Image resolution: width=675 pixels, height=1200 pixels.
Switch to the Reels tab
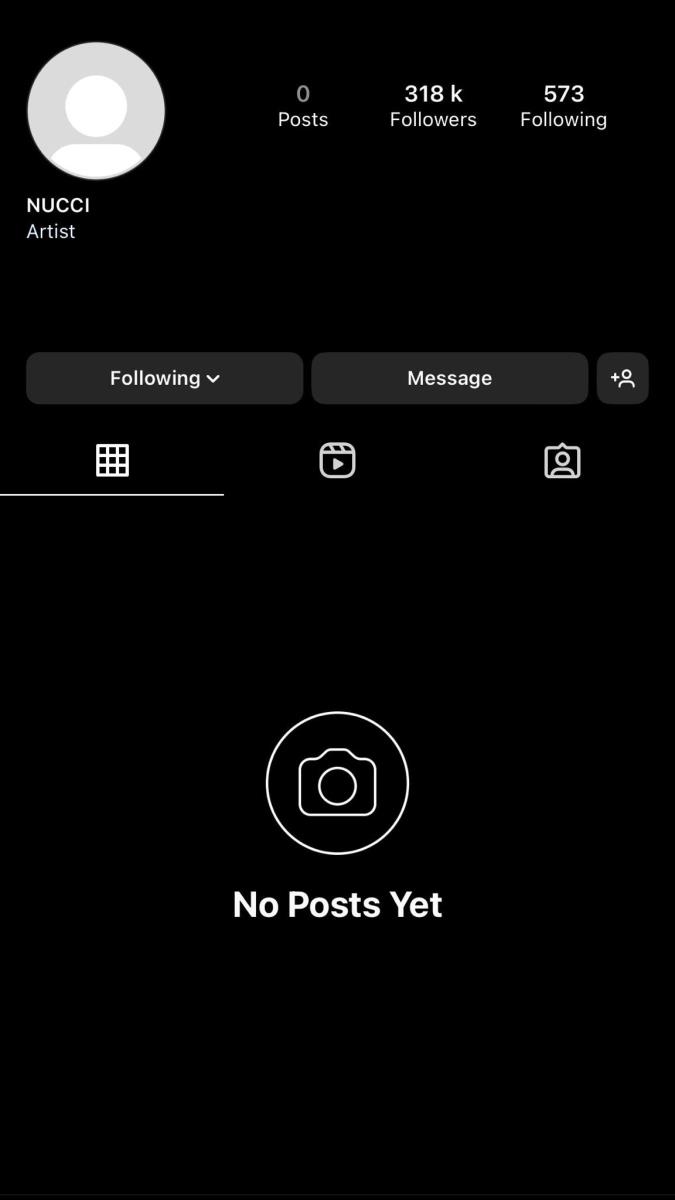click(x=337, y=461)
